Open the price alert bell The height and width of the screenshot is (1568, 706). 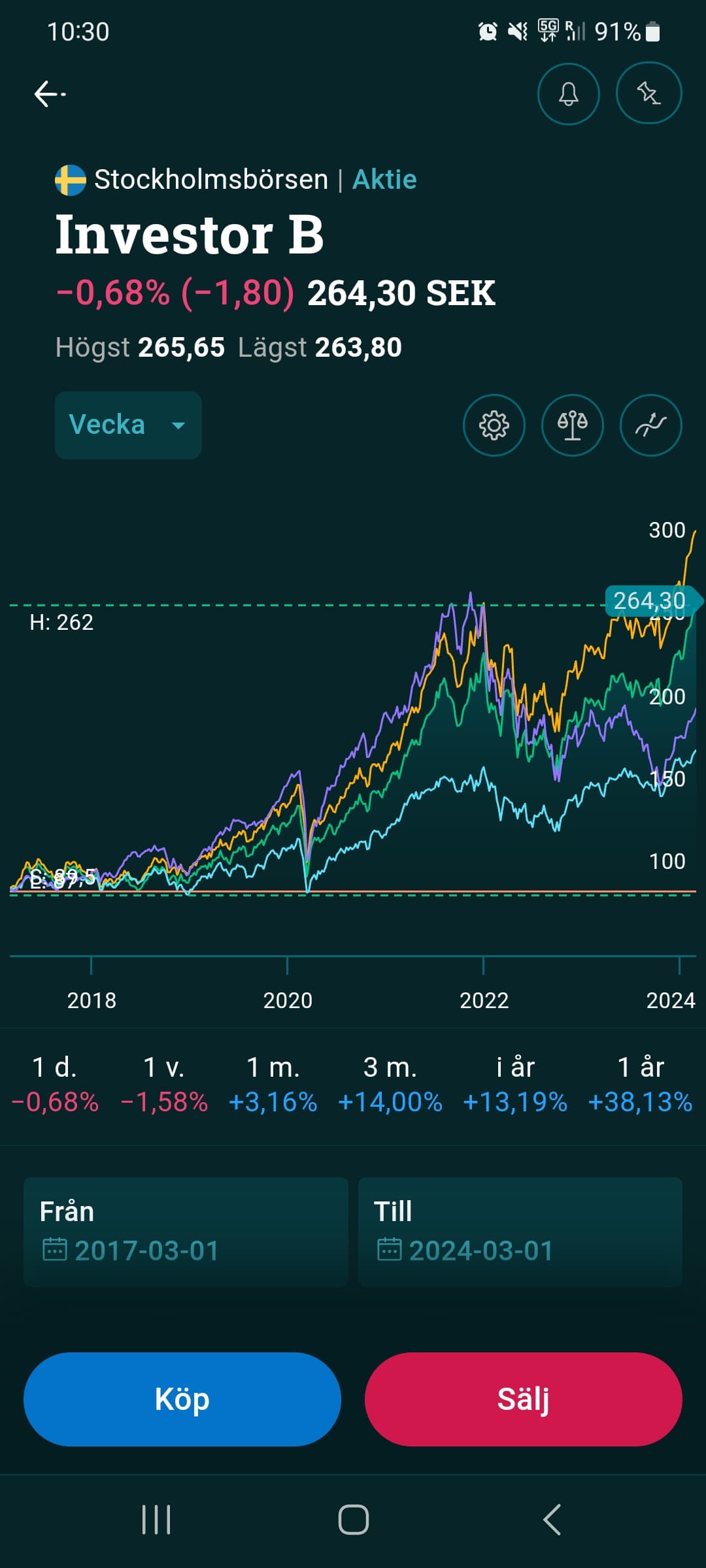(568, 94)
